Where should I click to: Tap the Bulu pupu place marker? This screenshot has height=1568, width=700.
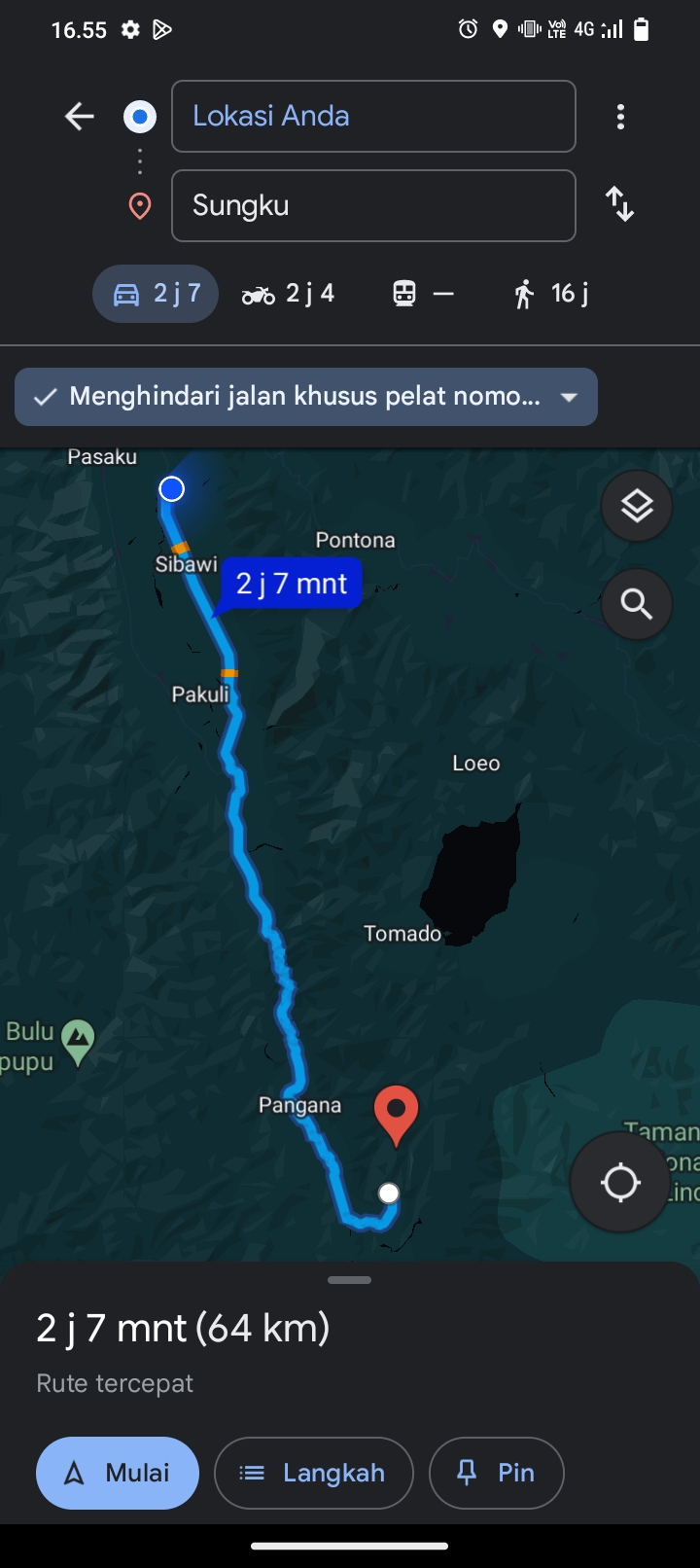(78, 1042)
